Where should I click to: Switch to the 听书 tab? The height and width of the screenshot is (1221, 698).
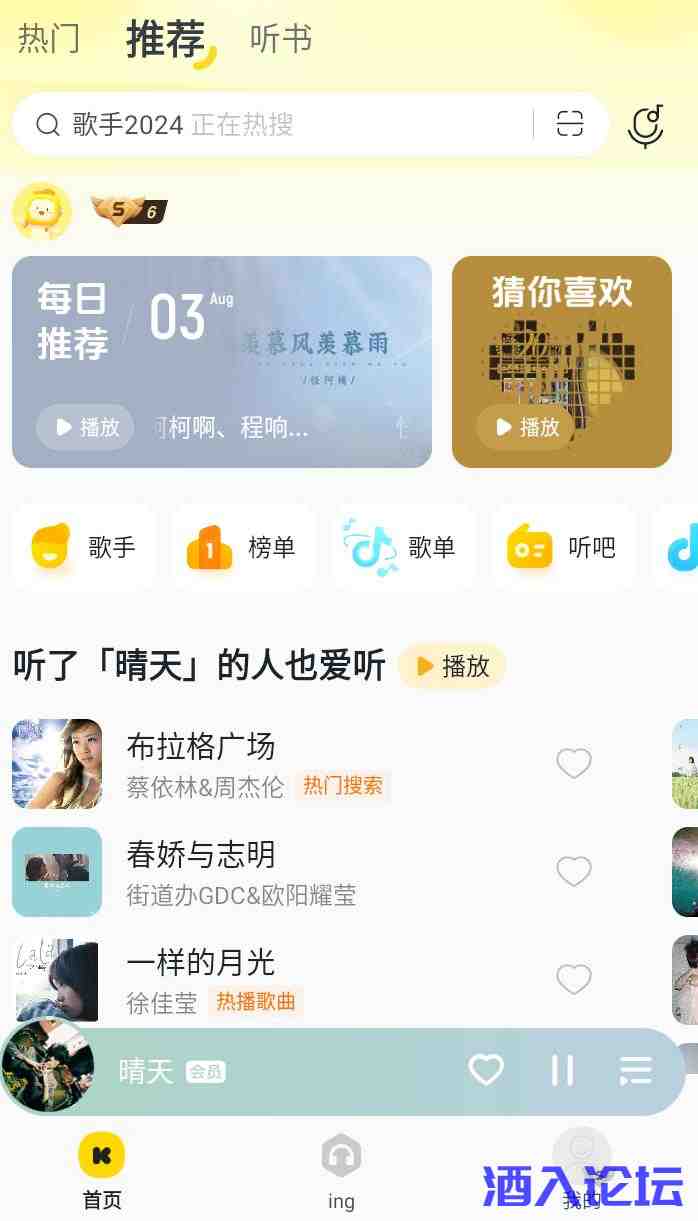click(281, 39)
